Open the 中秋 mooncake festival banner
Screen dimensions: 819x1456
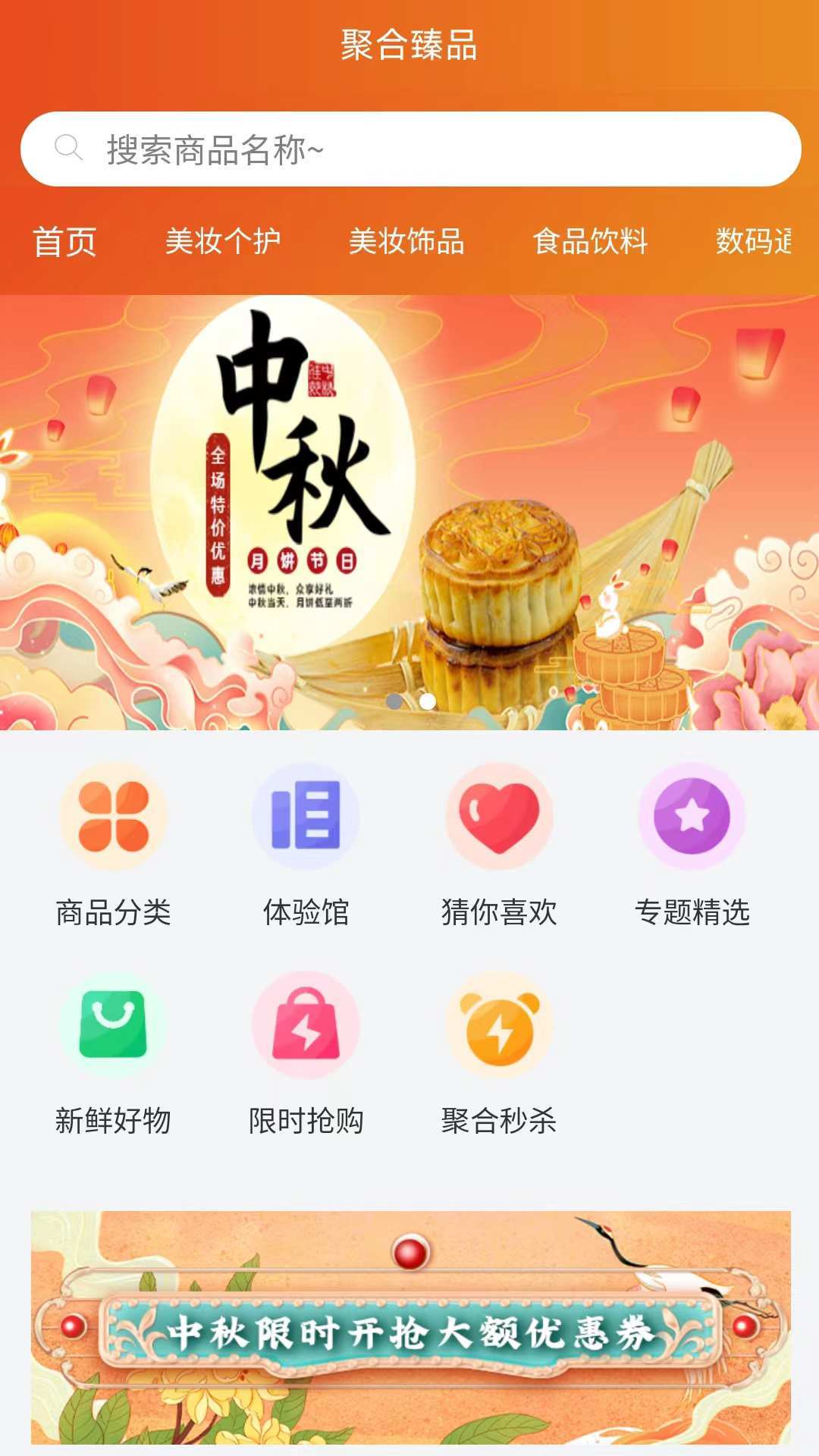[x=409, y=512]
